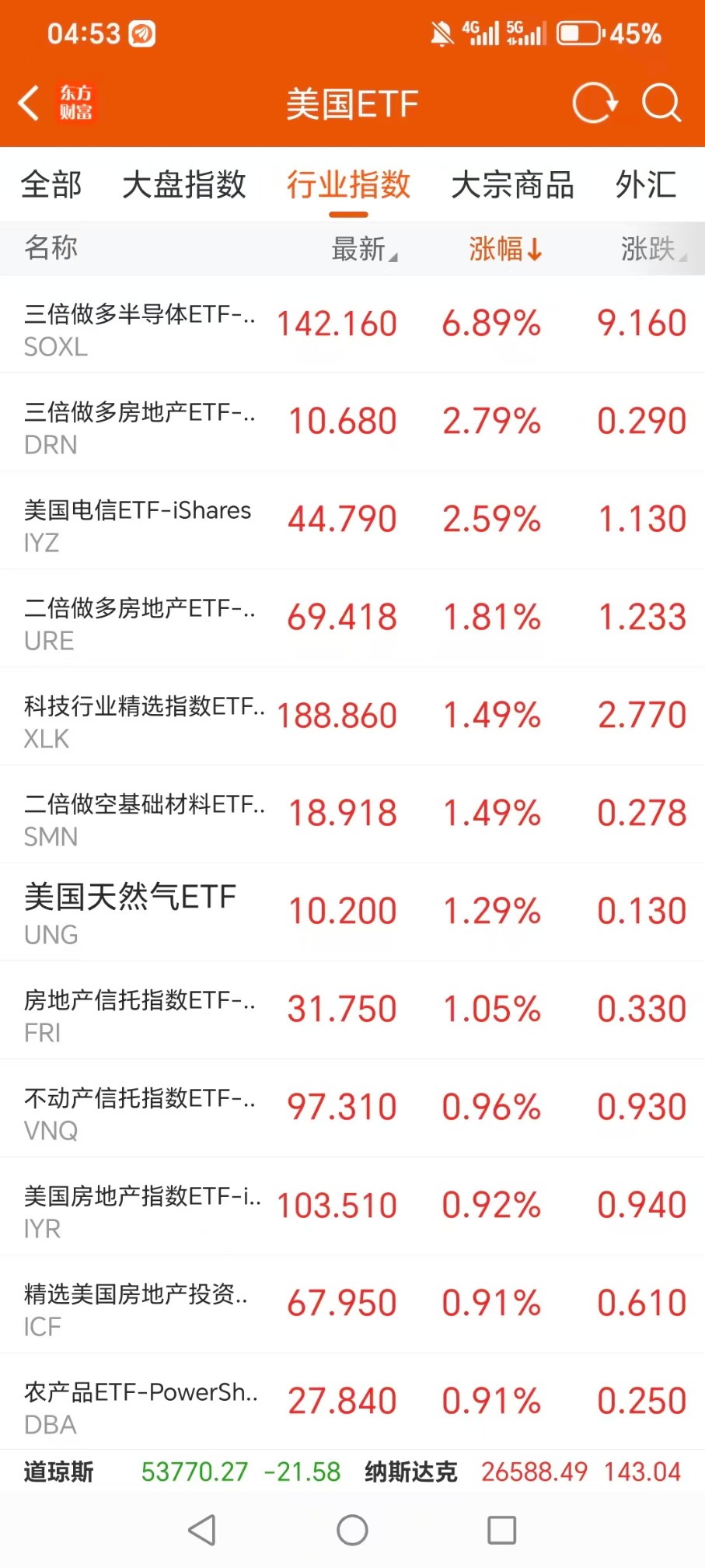Switch to the 外汇 tab

coord(646,185)
